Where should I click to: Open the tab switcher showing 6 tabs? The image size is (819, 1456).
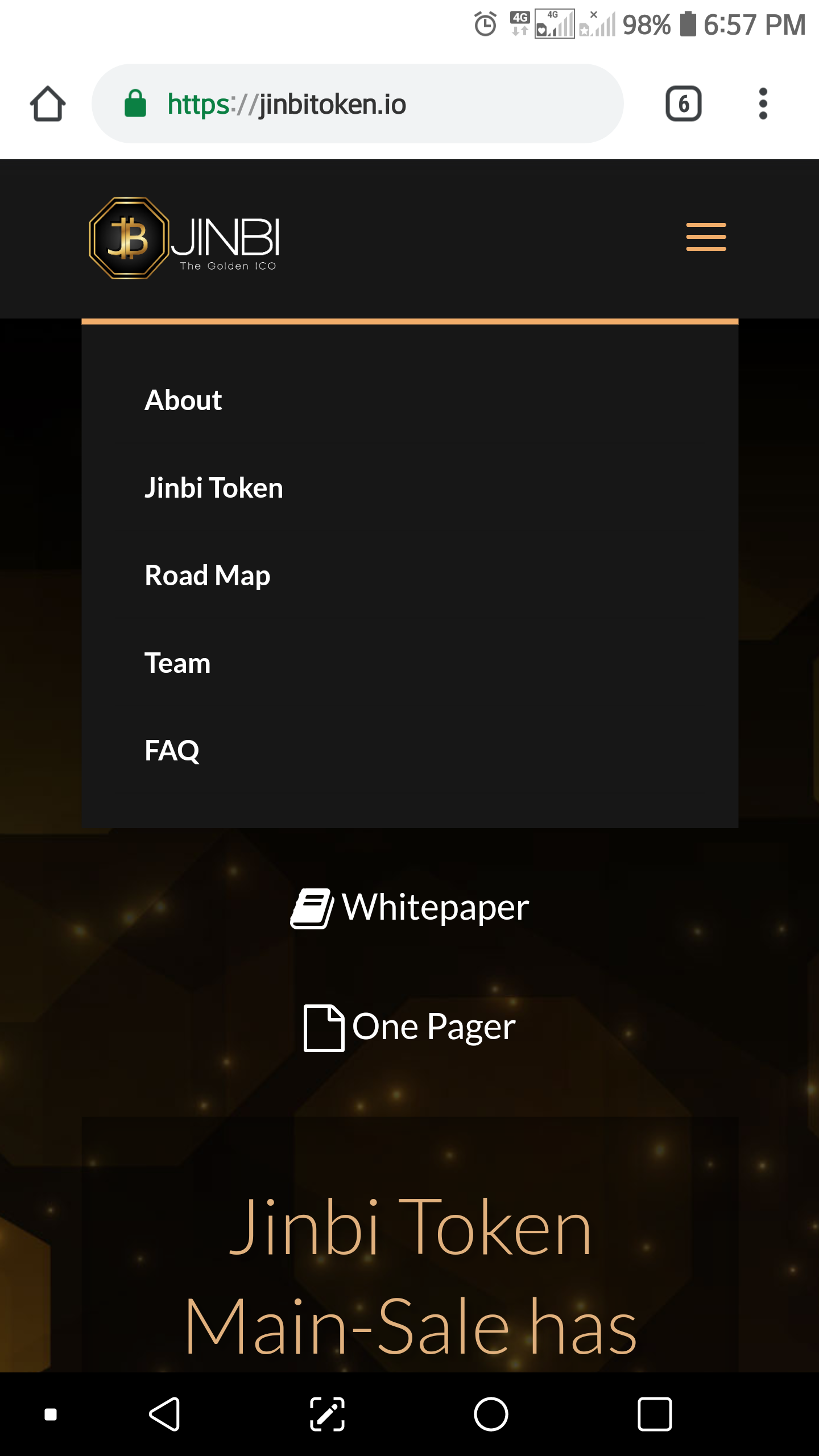coord(683,104)
